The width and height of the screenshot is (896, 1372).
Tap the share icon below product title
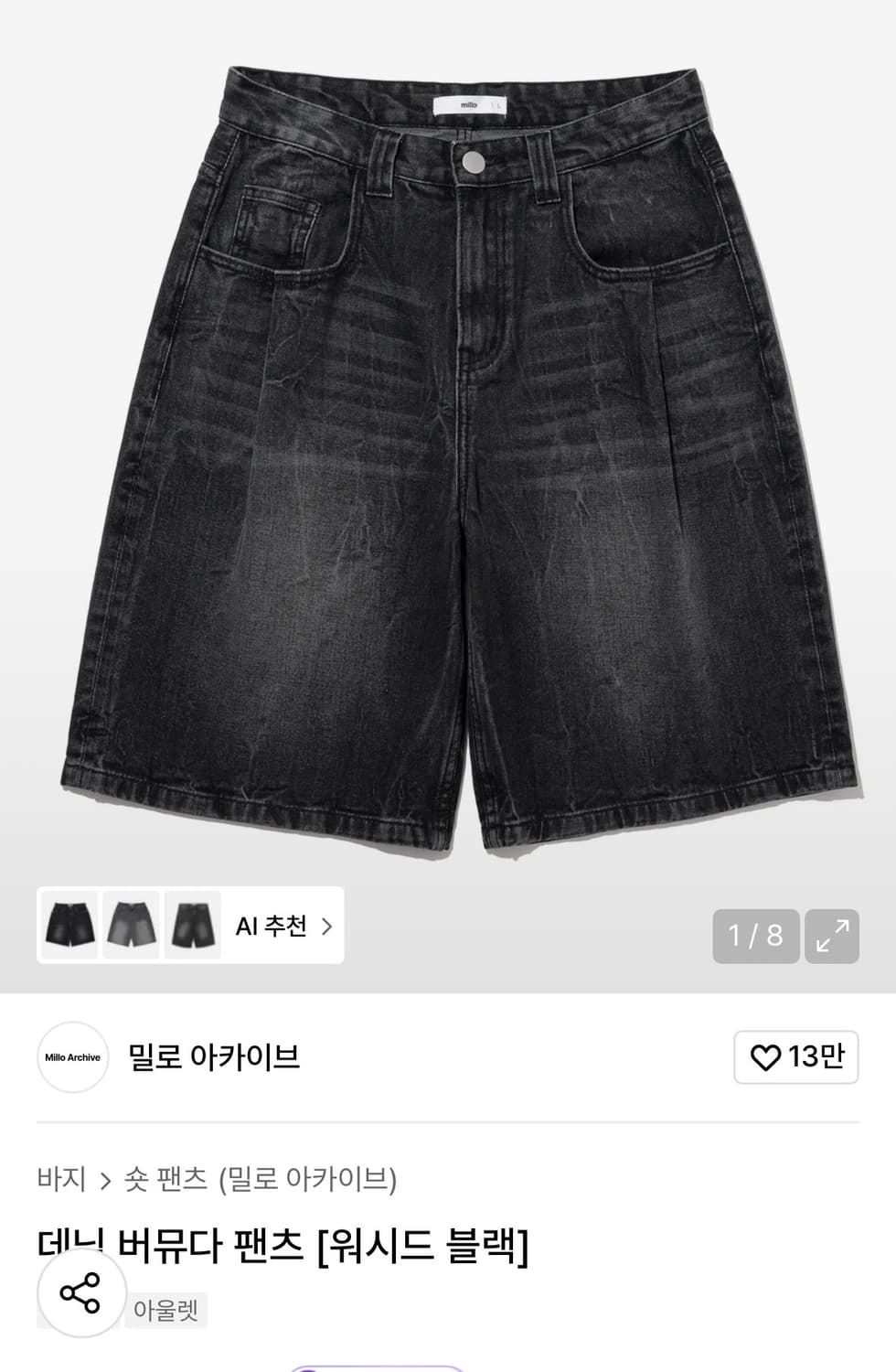tap(80, 1294)
